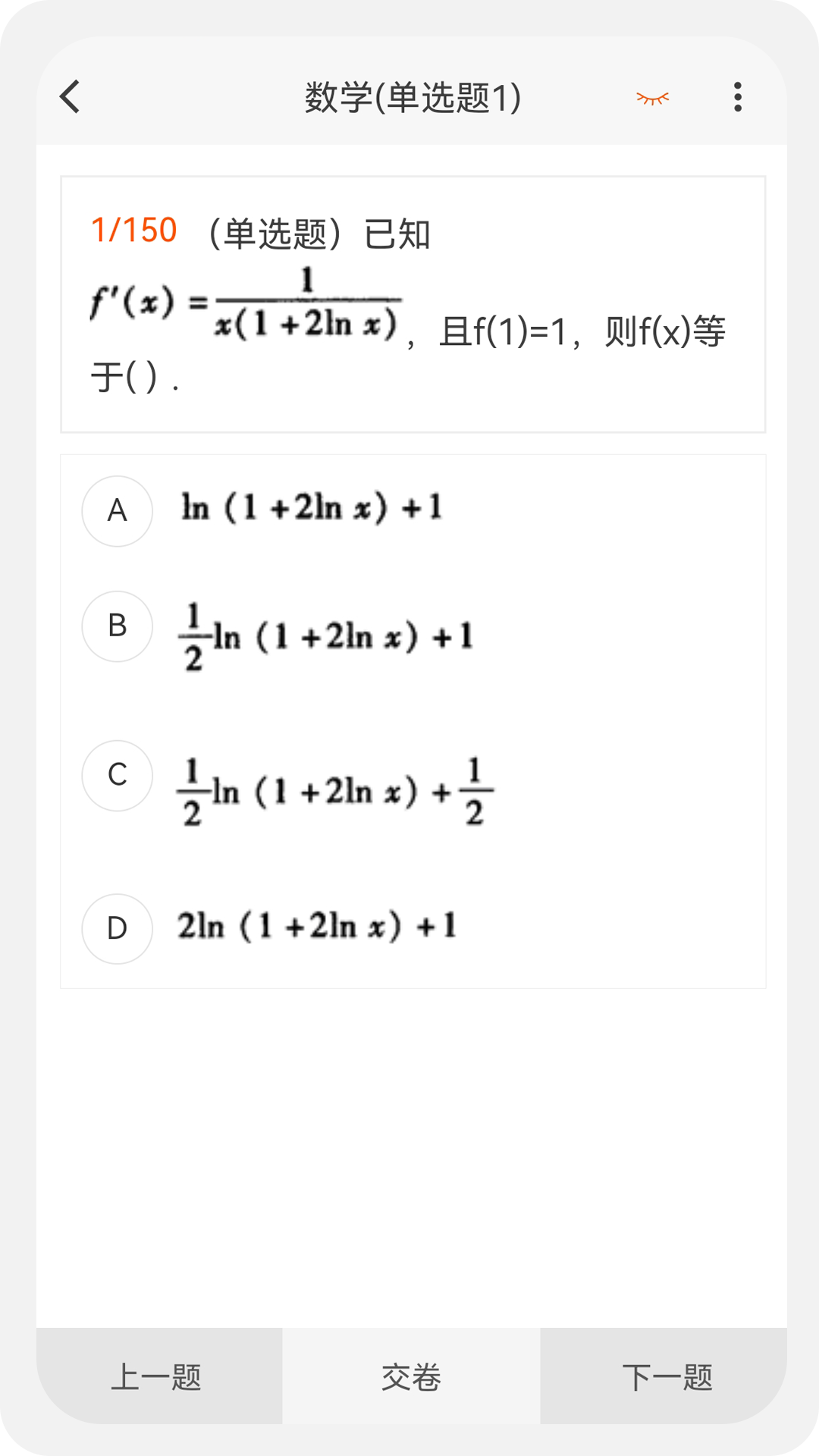Click the orange eye-protection icon in the title bar
Image resolution: width=819 pixels, height=1456 pixels.
pos(652,97)
